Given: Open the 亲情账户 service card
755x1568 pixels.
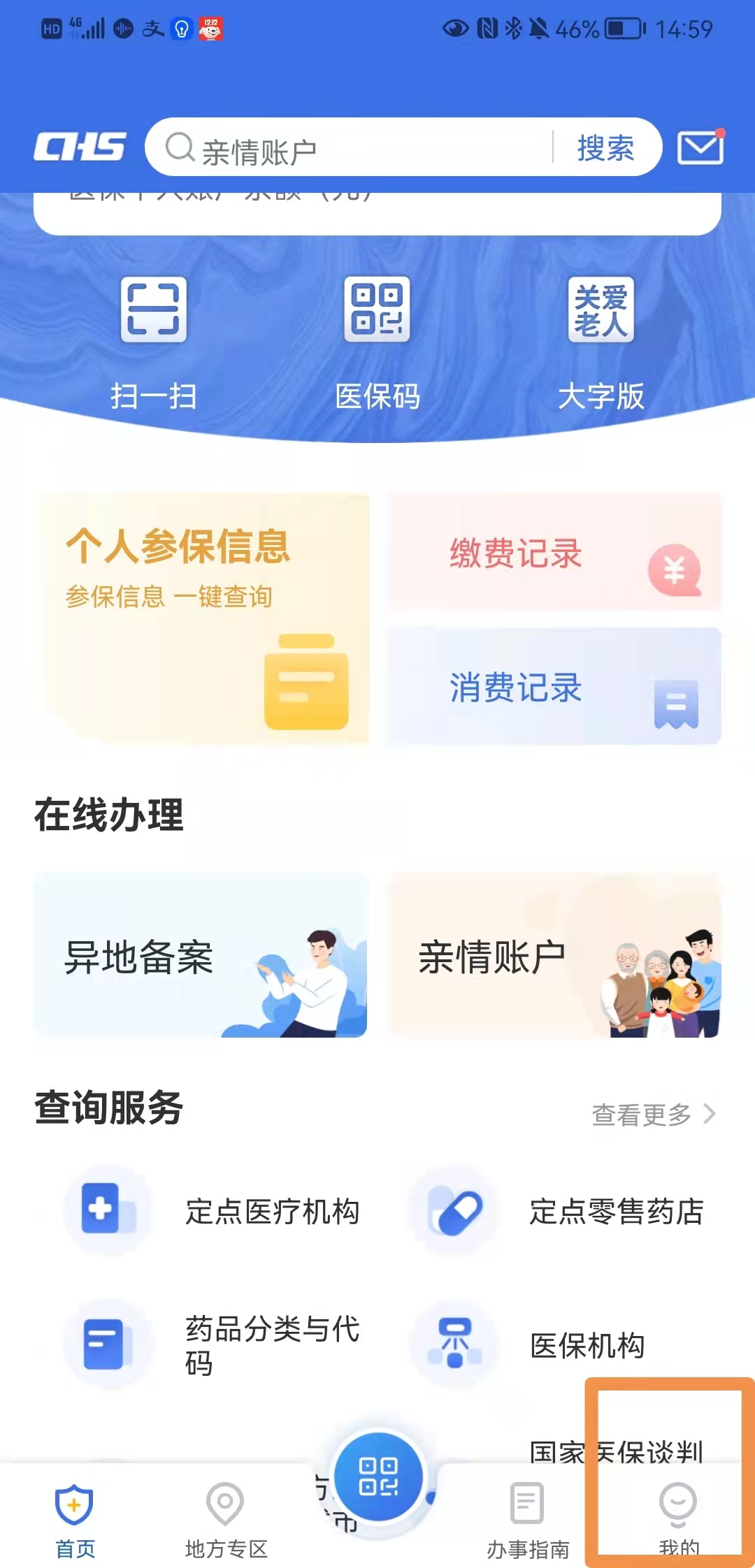Looking at the screenshot, I should pyautogui.click(x=554, y=956).
